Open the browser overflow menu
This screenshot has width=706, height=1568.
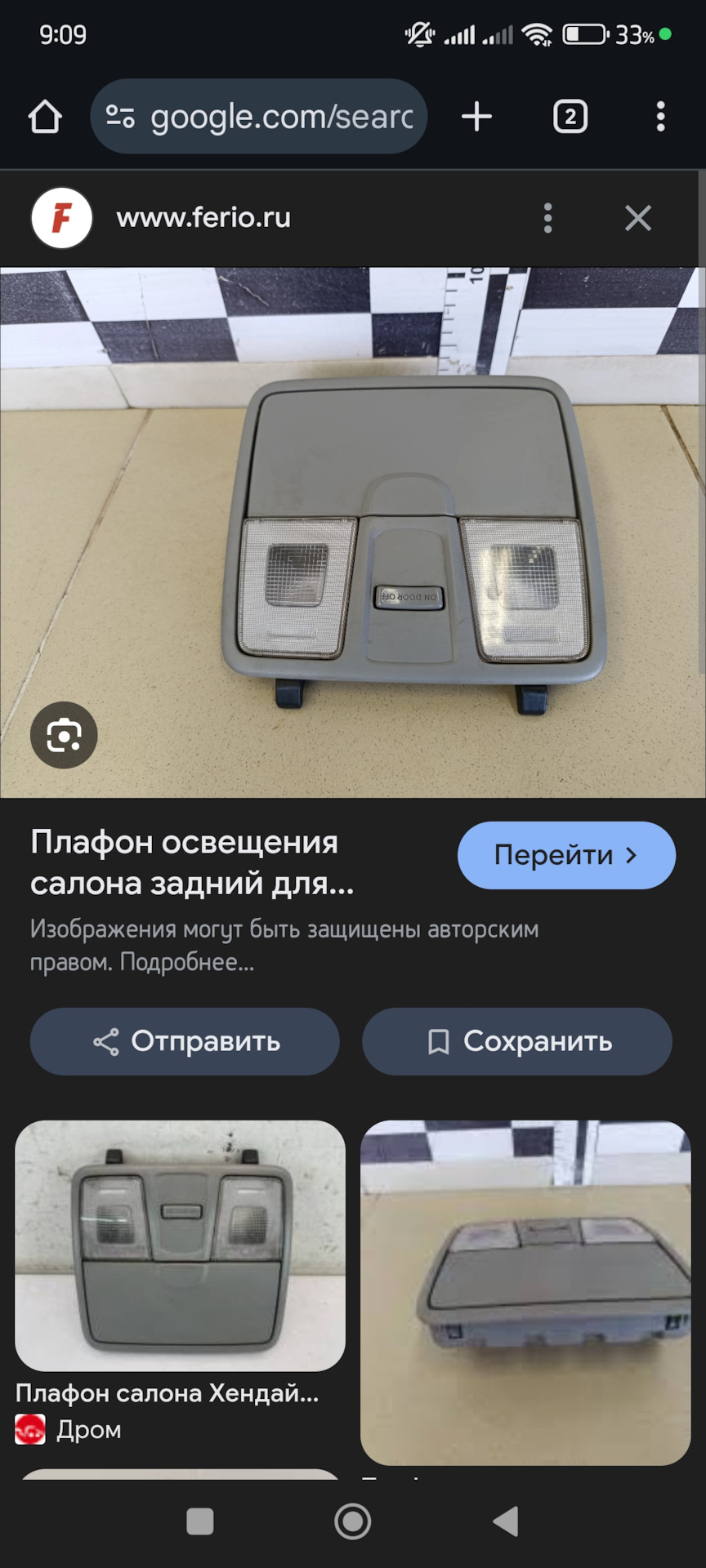(660, 117)
